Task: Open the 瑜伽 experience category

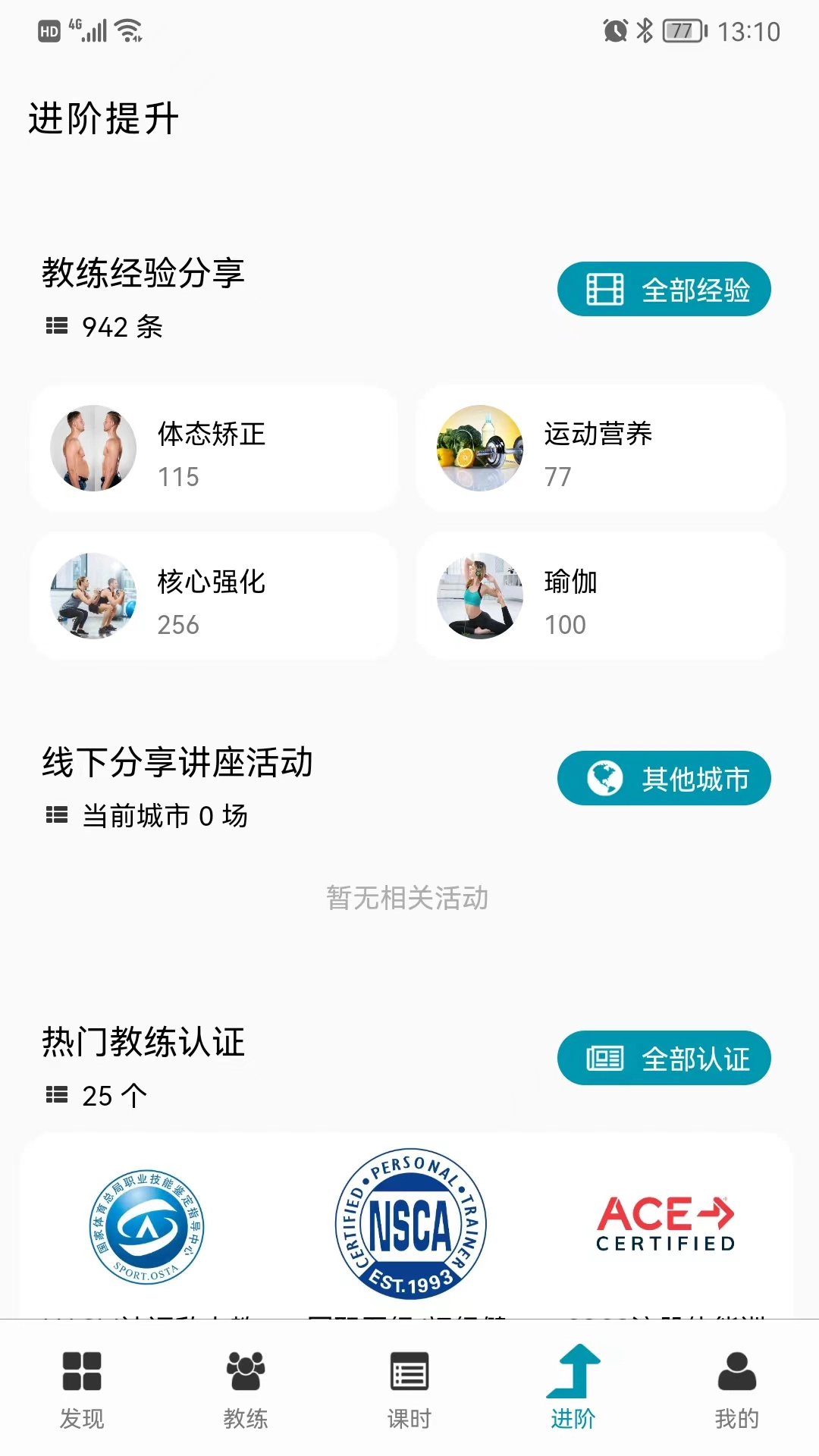Action: click(600, 597)
